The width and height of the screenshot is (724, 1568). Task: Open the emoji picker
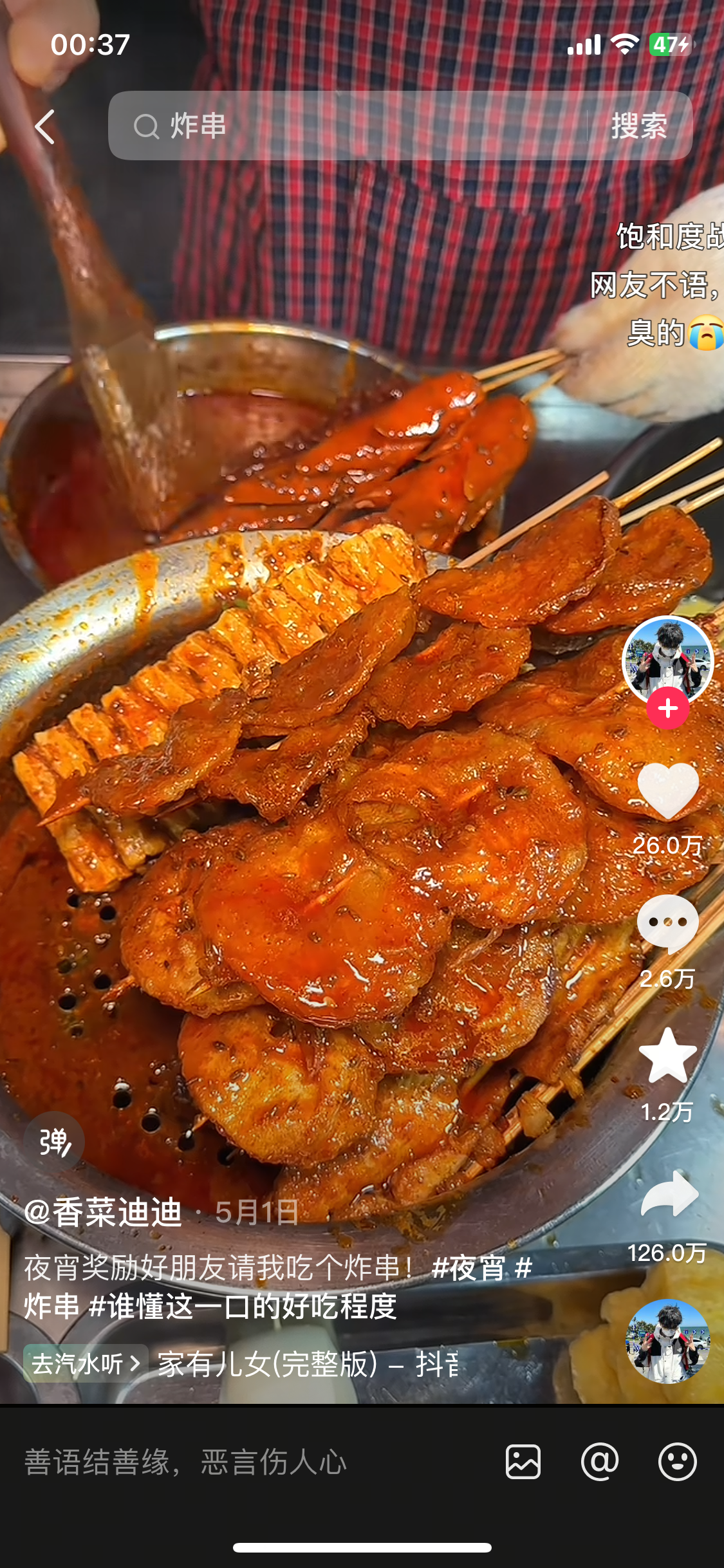(x=677, y=1462)
